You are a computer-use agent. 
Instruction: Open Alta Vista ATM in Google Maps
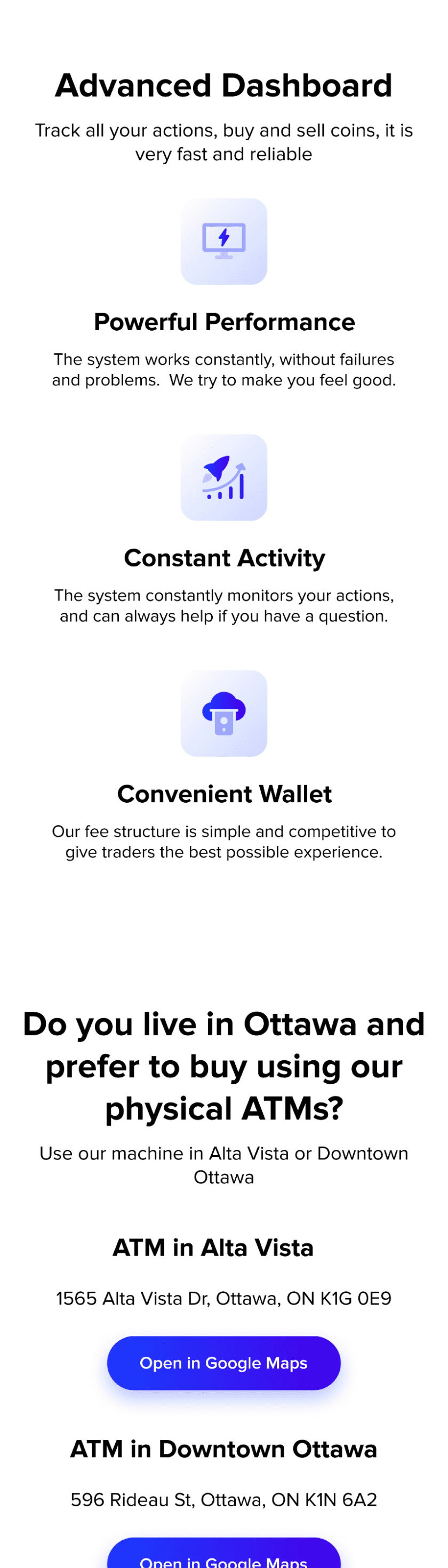pyautogui.click(x=223, y=1363)
